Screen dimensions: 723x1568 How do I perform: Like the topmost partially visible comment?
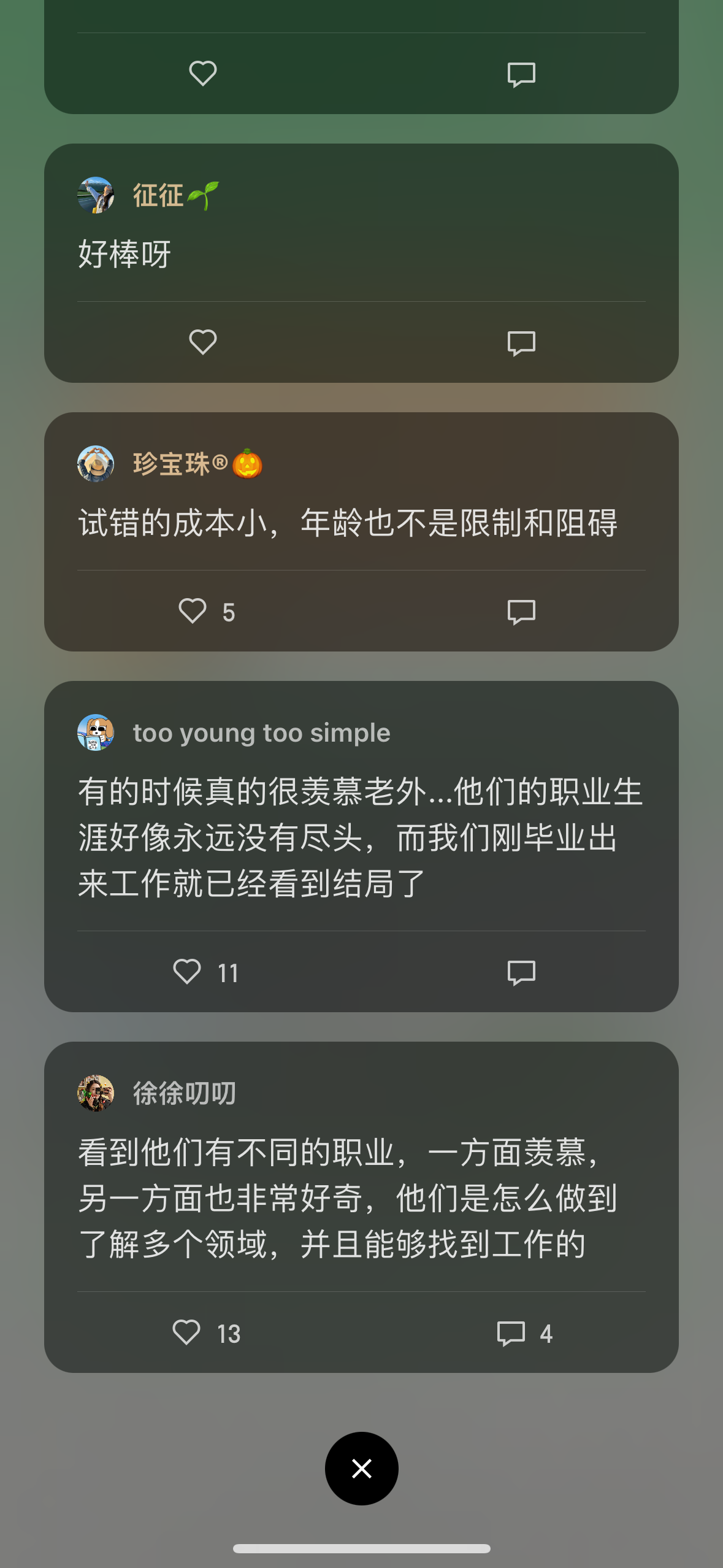203,74
